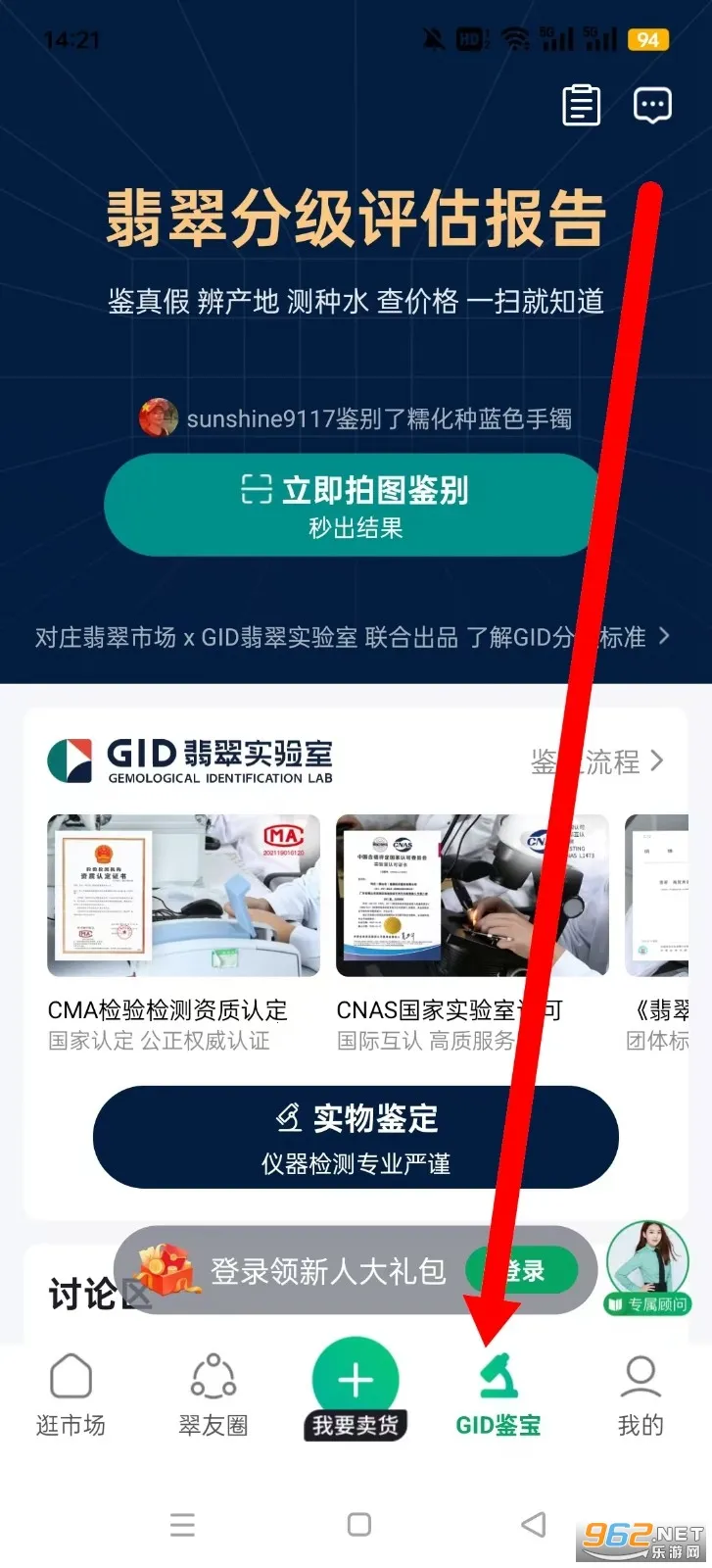This screenshot has width=712, height=1568.
Task: Tap the 实物鉴定 button
Action: point(356,1137)
